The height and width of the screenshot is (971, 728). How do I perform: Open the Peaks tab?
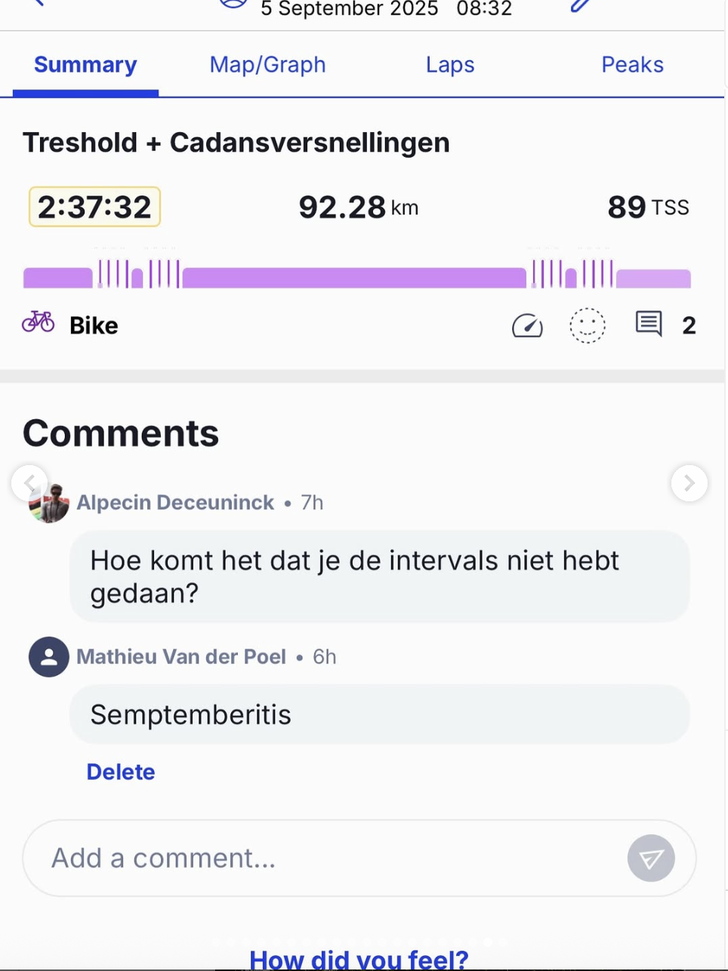point(632,65)
